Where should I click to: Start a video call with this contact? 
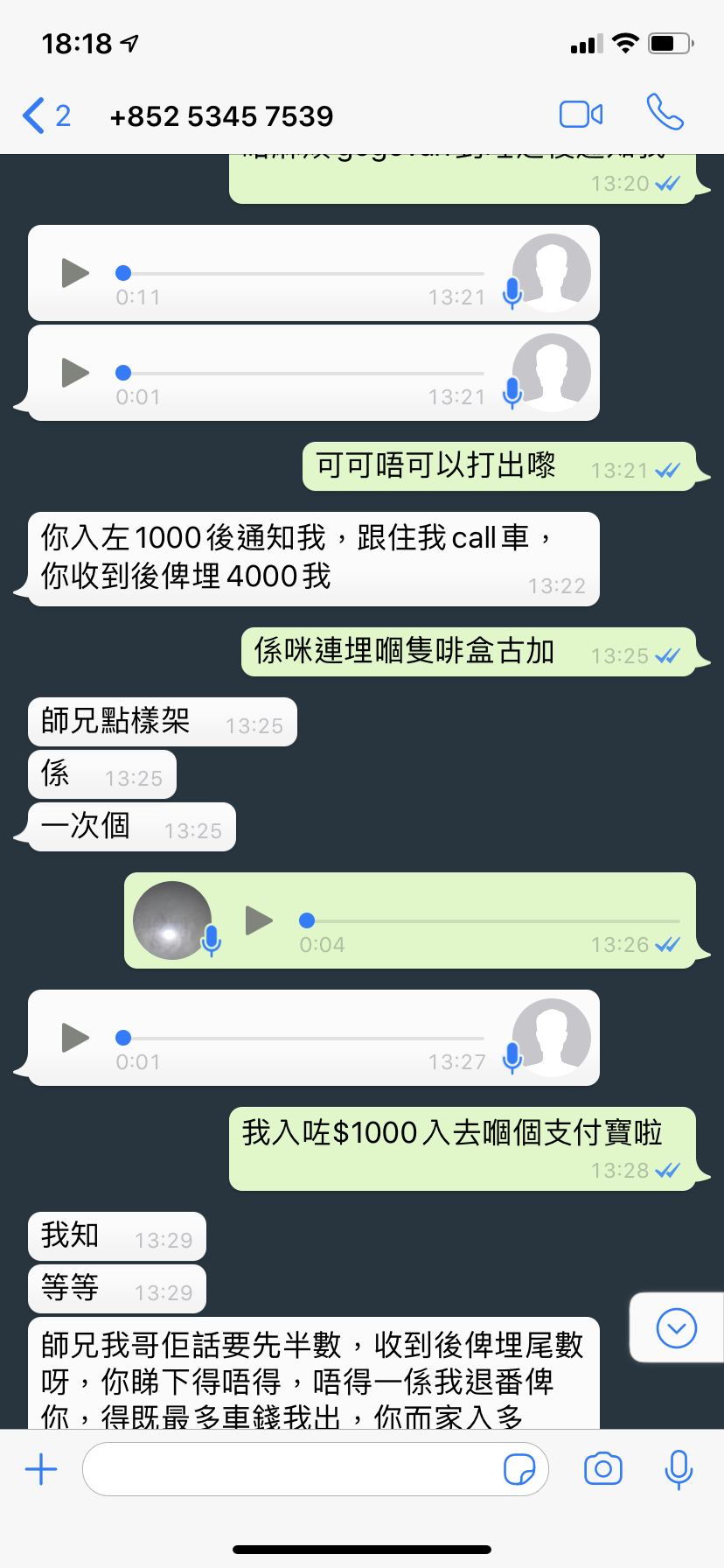click(580, 114)
